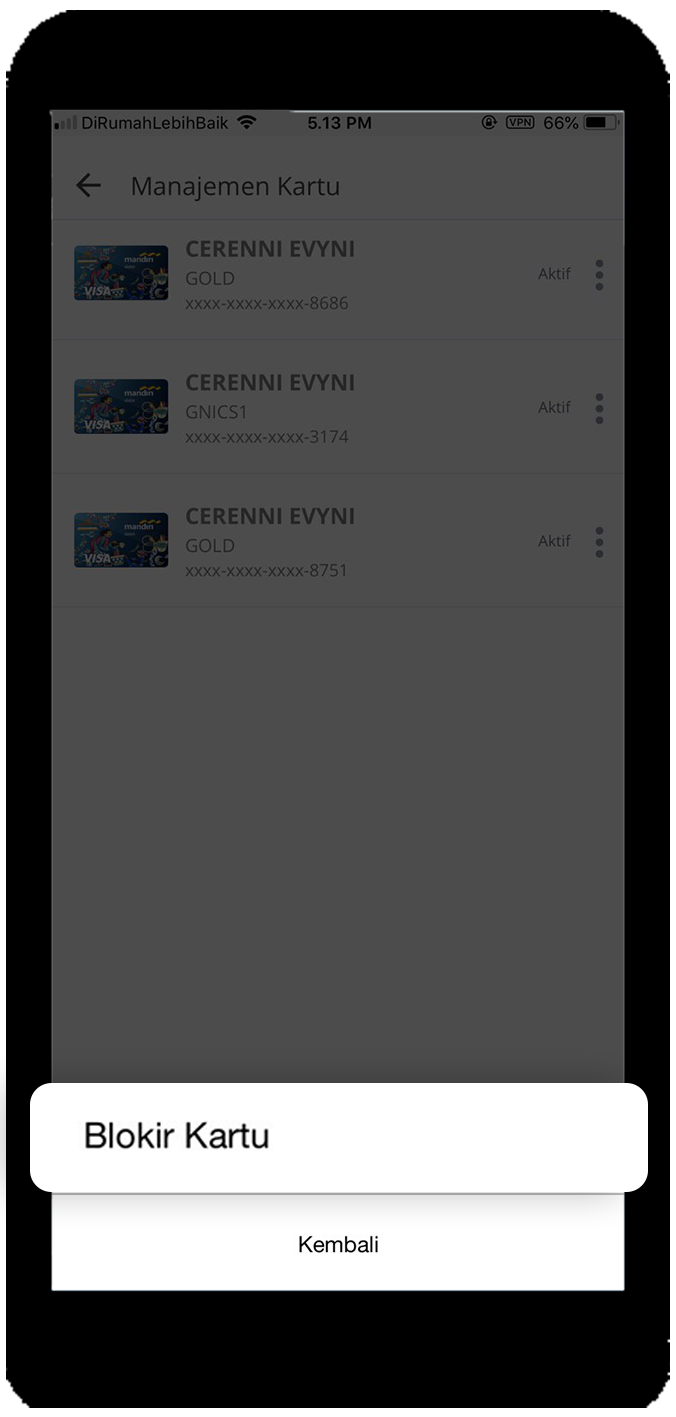The height and width of the screenshot is (1417, 676).
Task: Open overflow menu for card ending 8751
Action: [599, 542]
